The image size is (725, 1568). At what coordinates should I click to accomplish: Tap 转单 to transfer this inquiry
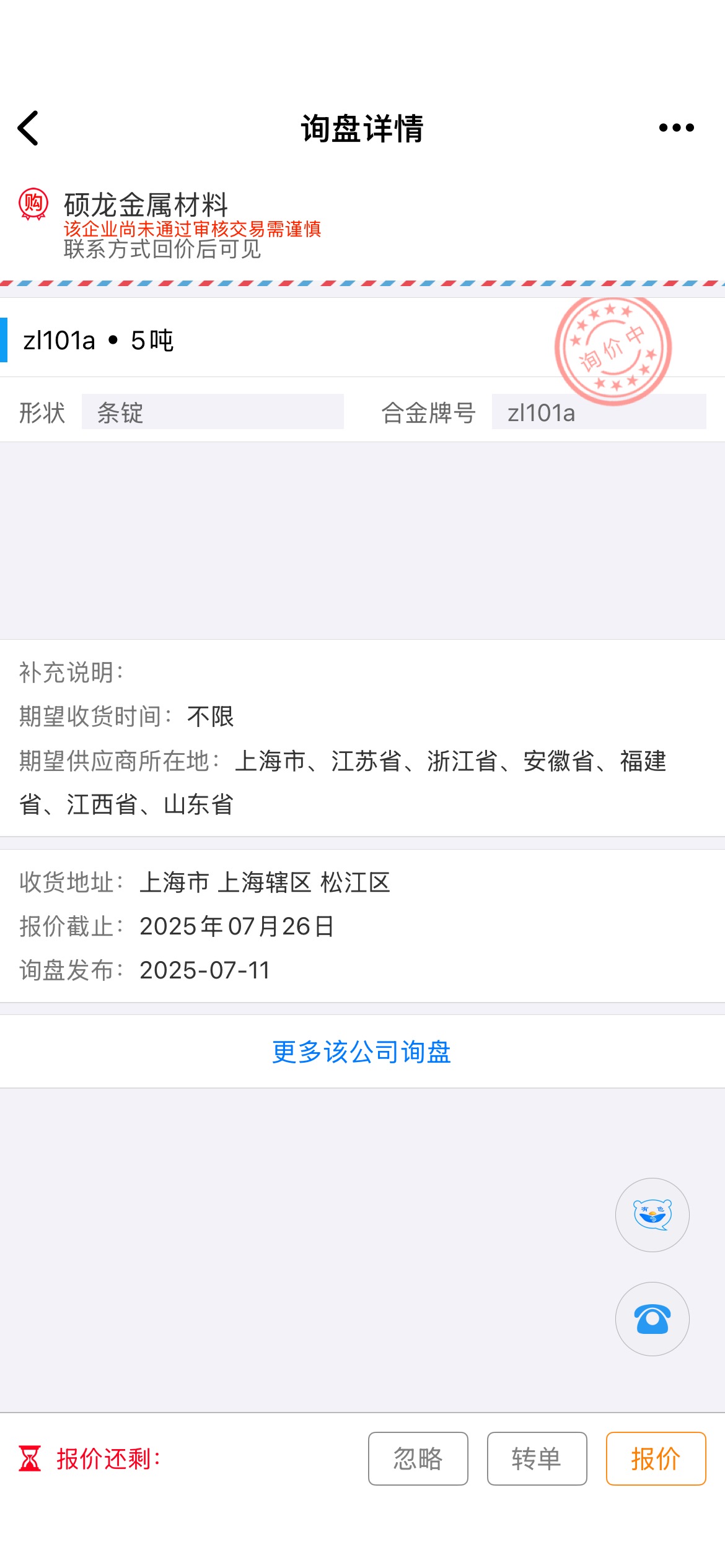537,1458
